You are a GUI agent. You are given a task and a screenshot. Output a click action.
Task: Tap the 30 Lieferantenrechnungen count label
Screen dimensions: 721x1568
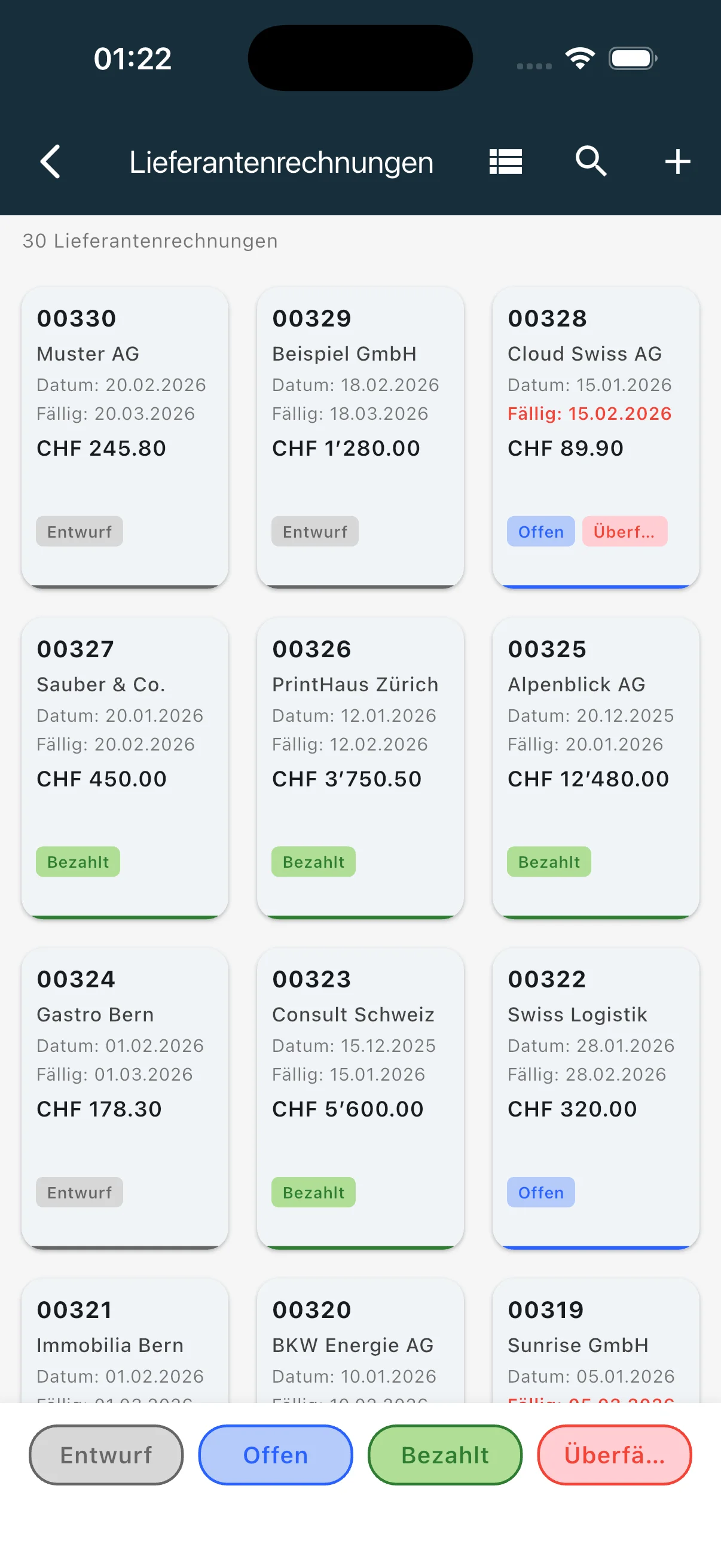(x=149, y=240)
